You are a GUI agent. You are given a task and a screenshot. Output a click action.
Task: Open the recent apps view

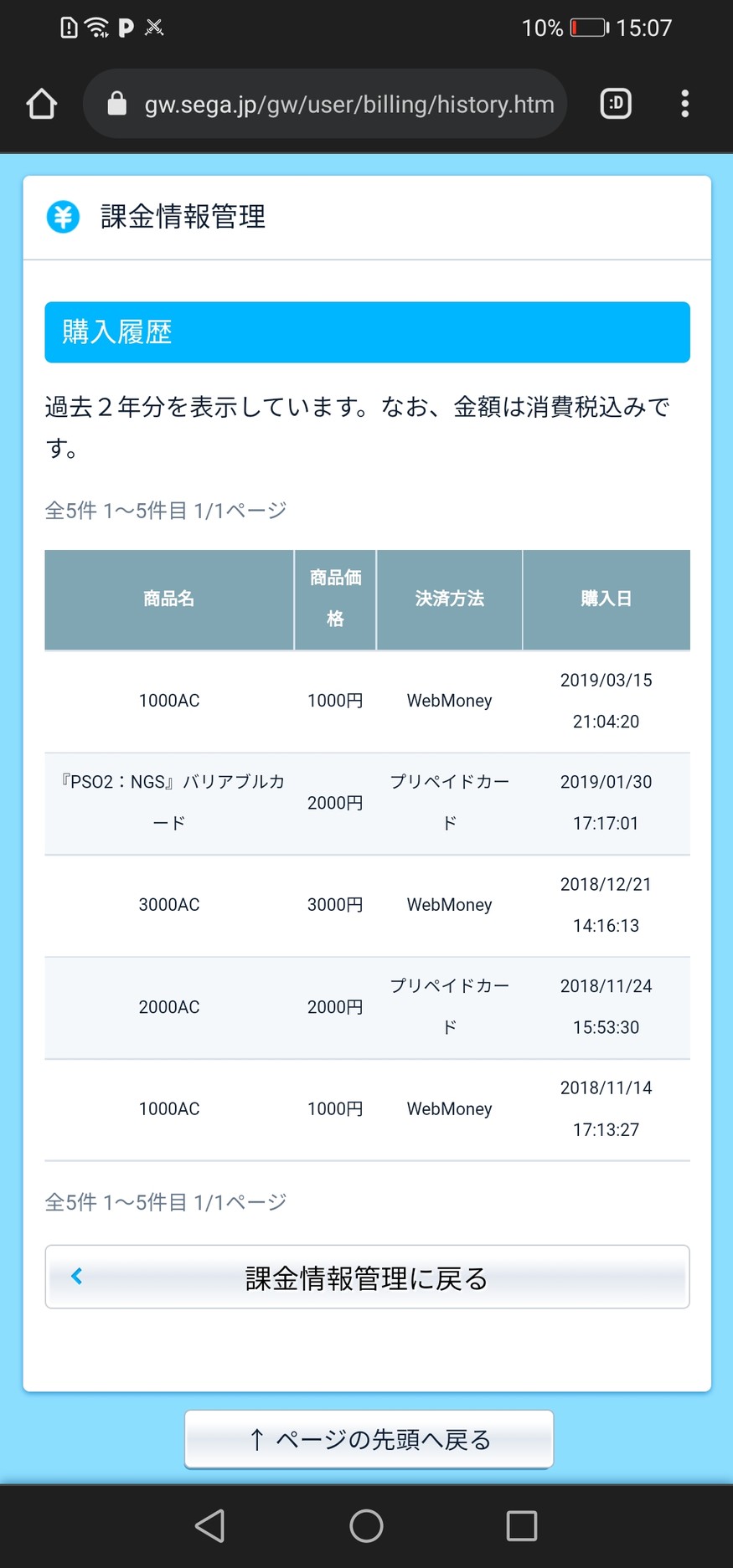pyautogui.click(x=521, y=1525)
